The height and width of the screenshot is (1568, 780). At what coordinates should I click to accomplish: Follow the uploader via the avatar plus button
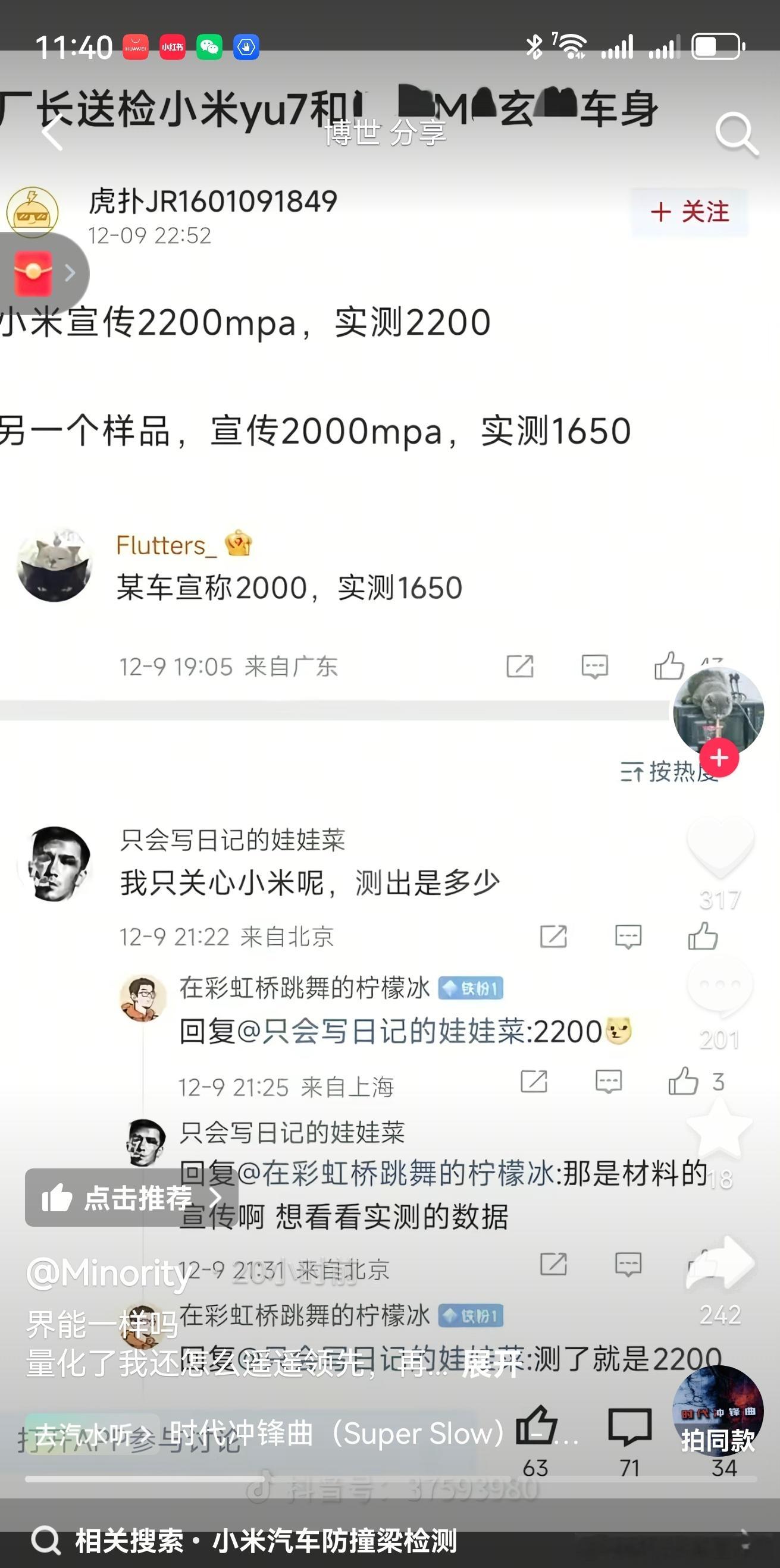[x=721, y=759]
